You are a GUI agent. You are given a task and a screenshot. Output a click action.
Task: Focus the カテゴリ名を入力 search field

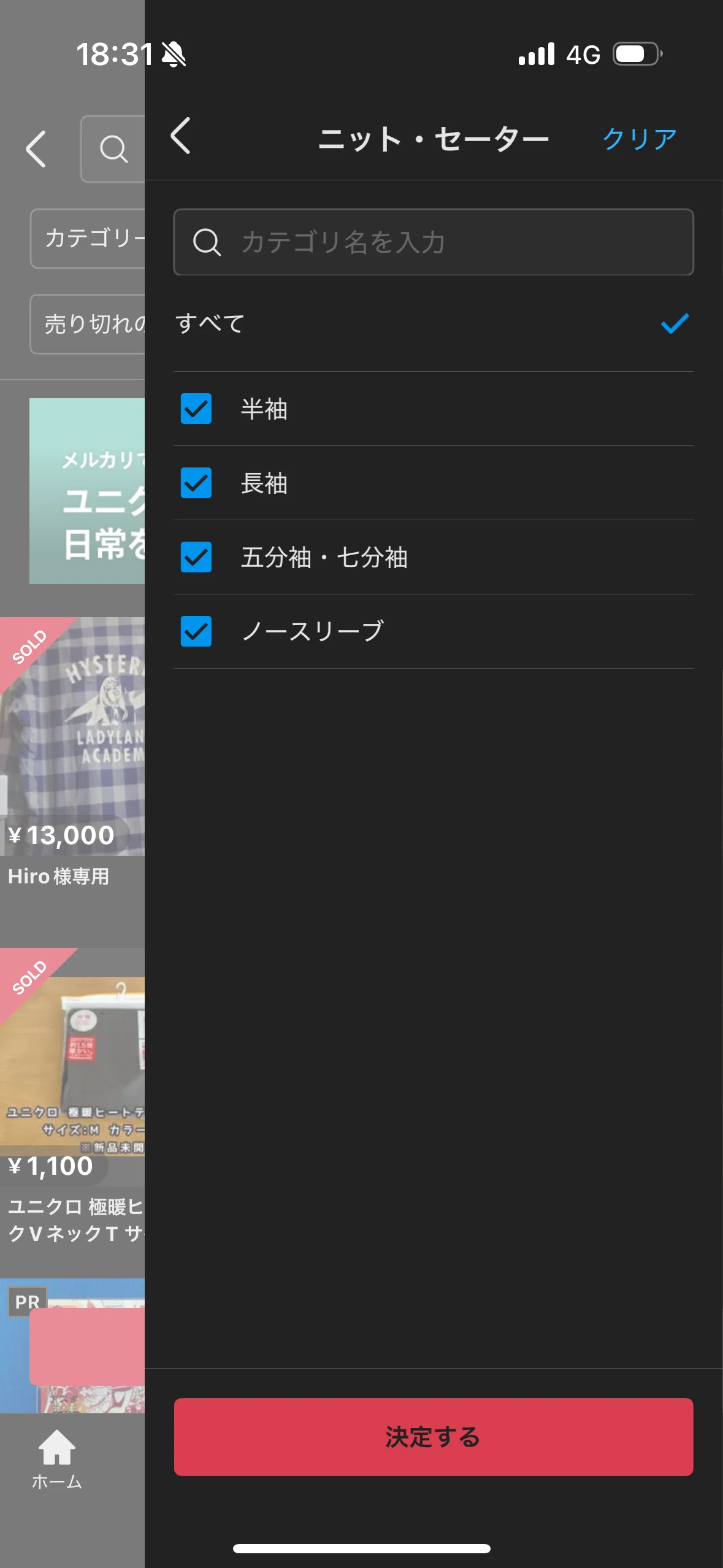[434, 242]
